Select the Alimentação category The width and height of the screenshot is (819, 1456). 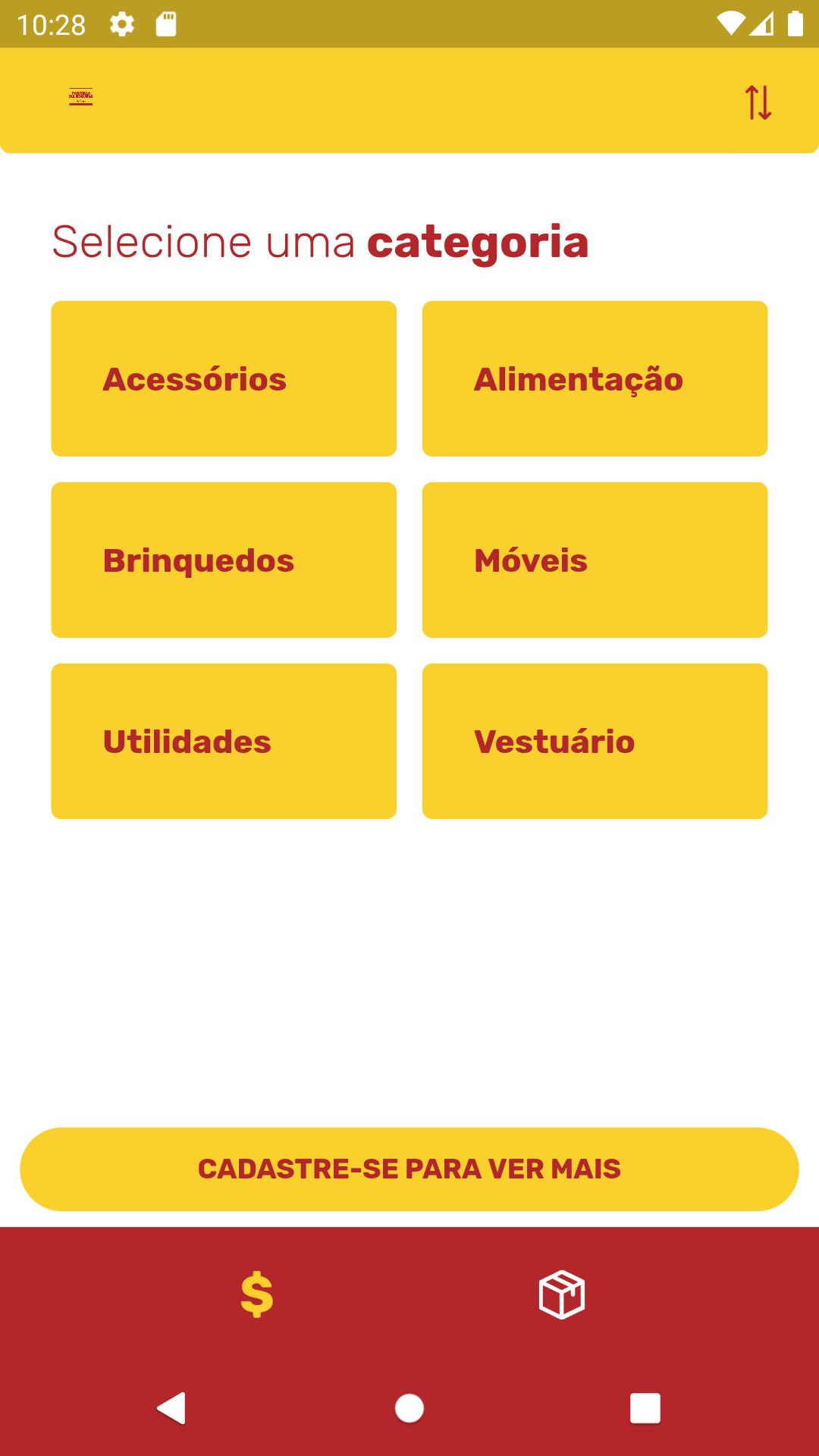click(595, 378)
